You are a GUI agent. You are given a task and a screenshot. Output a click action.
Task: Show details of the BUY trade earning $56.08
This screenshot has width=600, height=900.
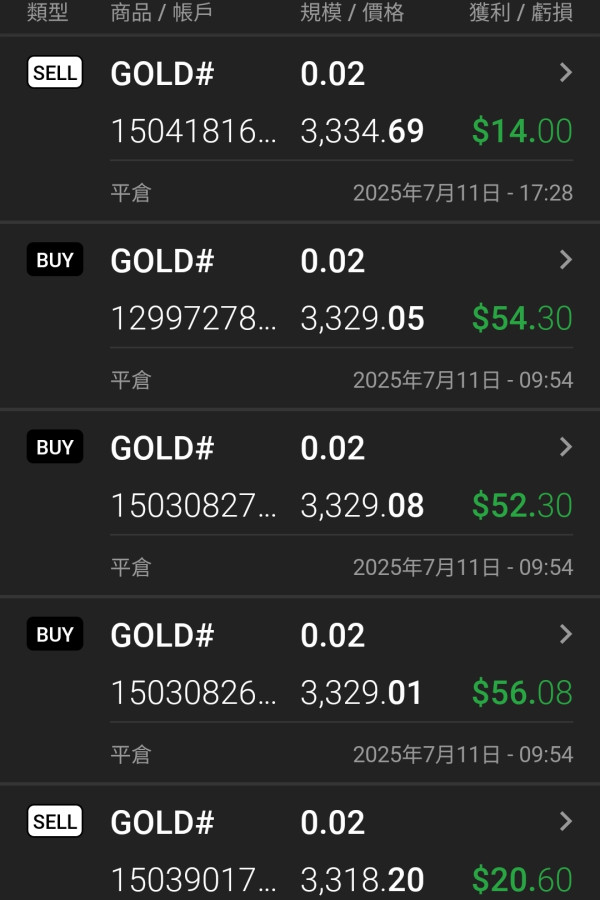click(565, 634)
